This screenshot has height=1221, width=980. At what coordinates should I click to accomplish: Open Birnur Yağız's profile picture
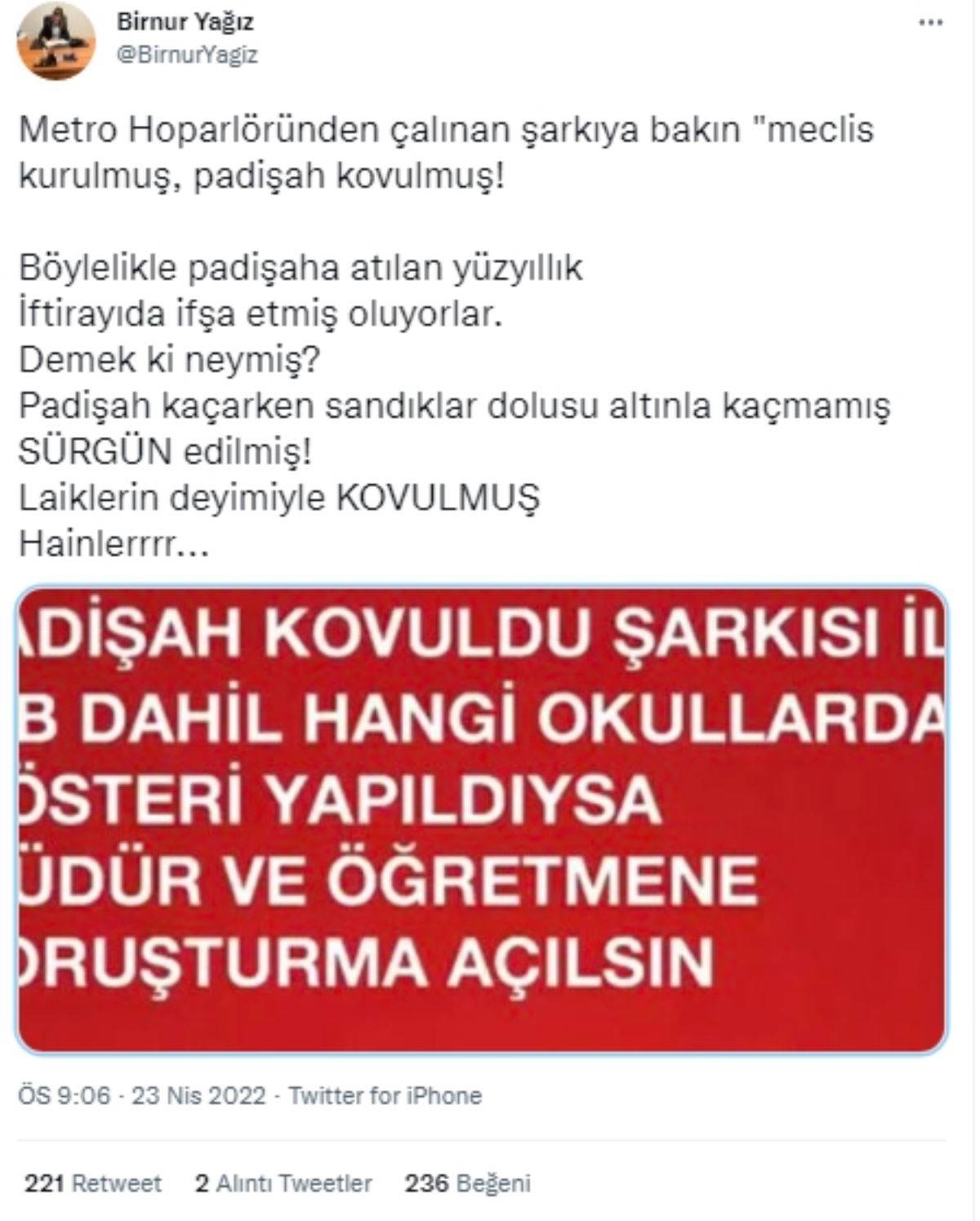coord(57,40)
